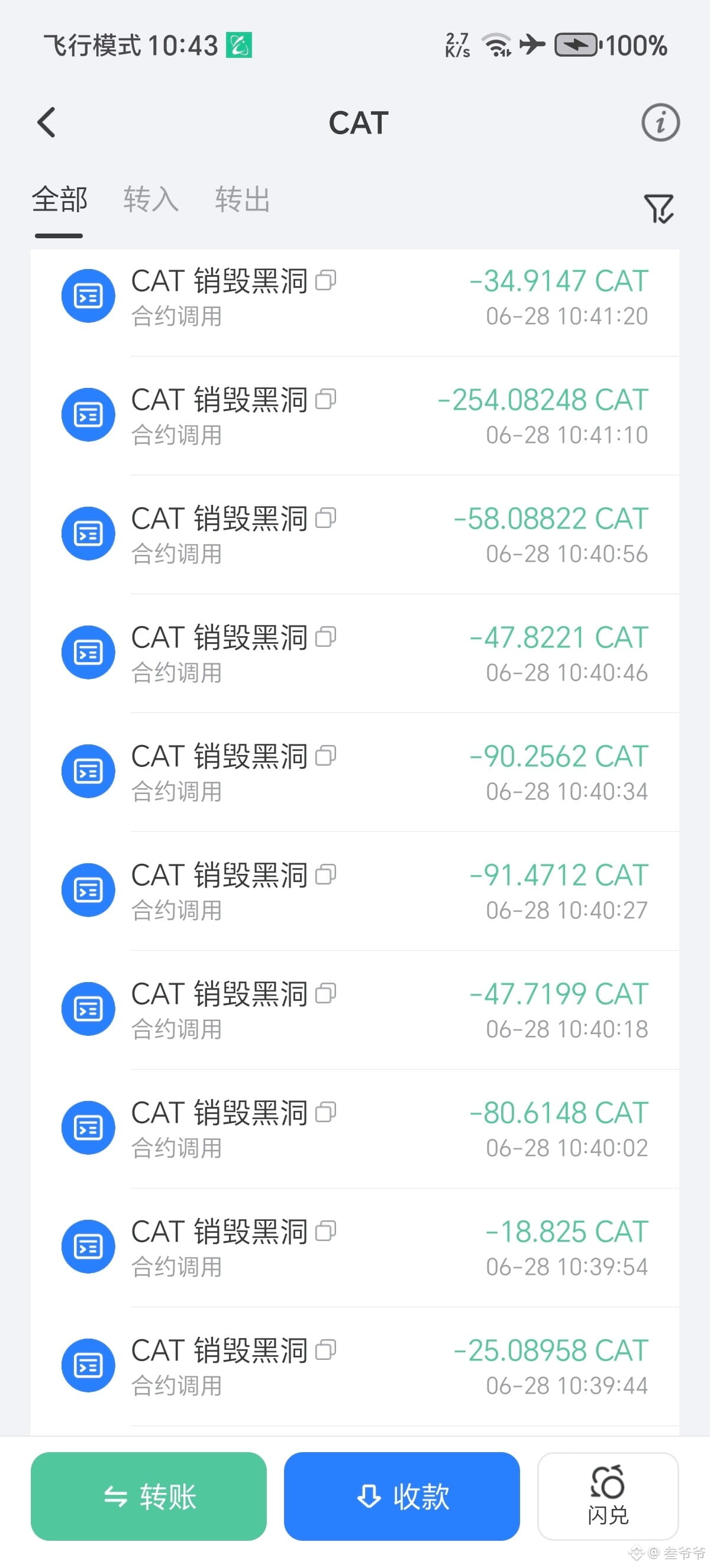Open the -90.2562 CAT transaction
Viewport: 710px width, 1568px height.
355,772
